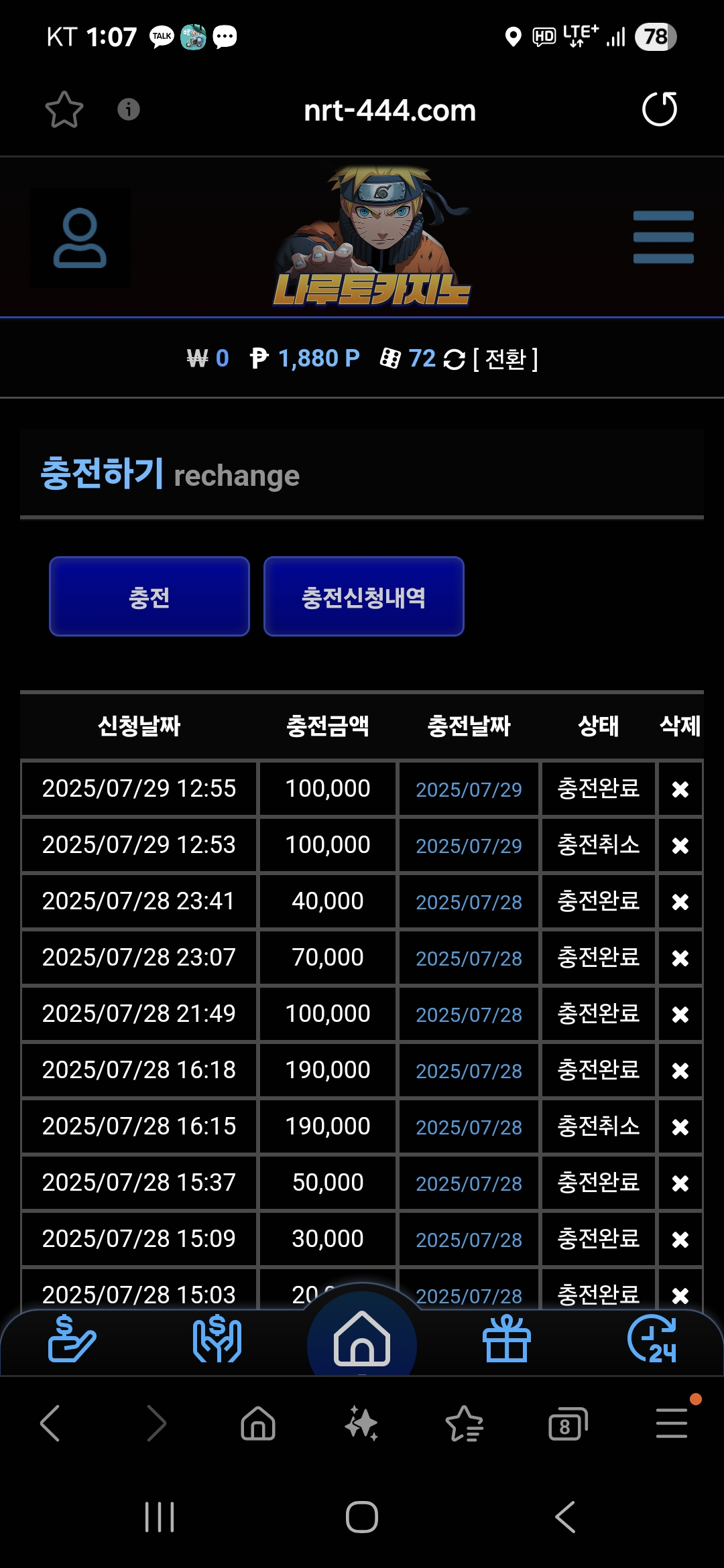Delete the 2025/07/29 12:55 entry
Screen dimensions: 724x1568
[680, 789]
